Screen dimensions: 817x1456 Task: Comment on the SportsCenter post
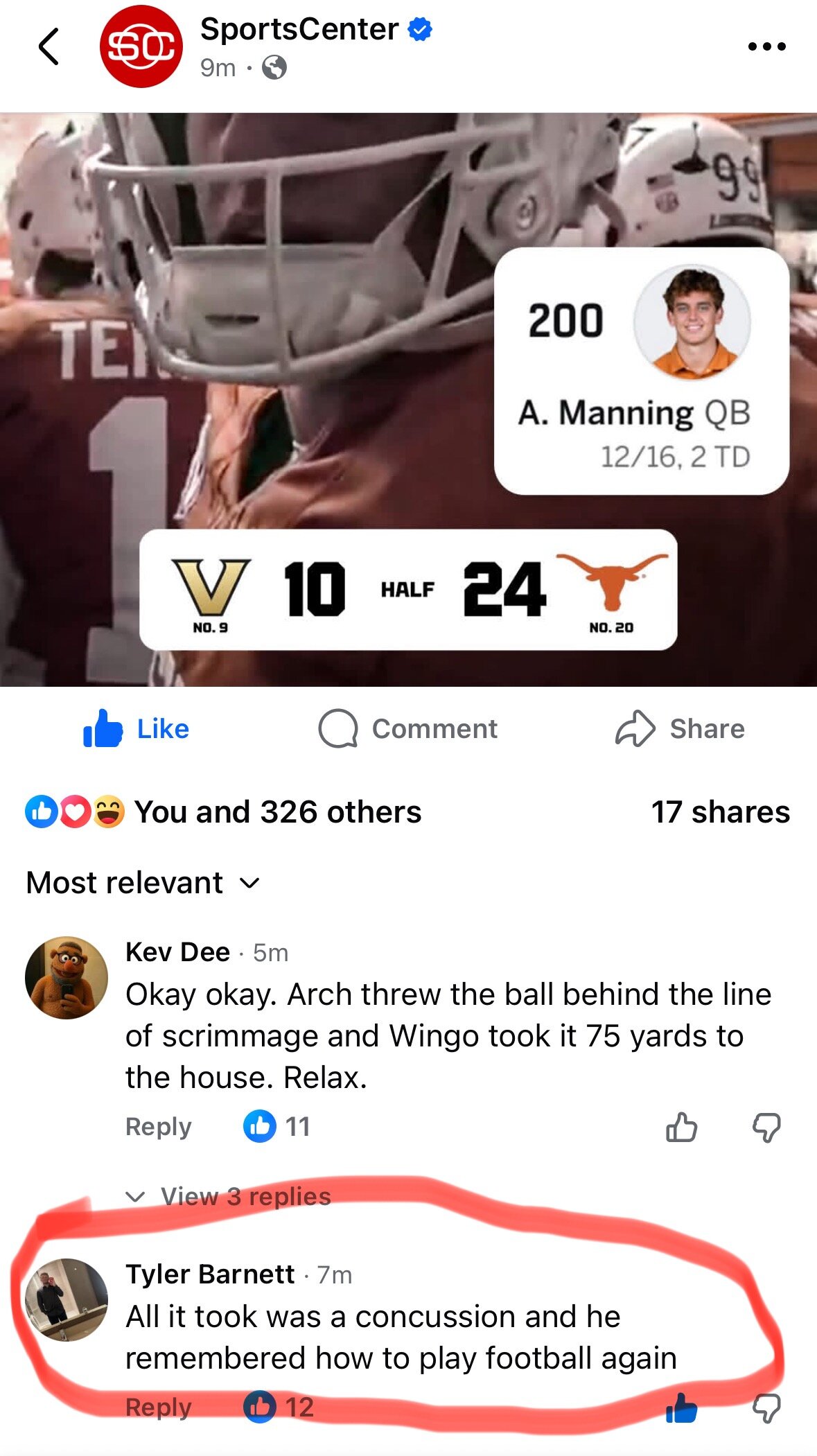point(408,728)
